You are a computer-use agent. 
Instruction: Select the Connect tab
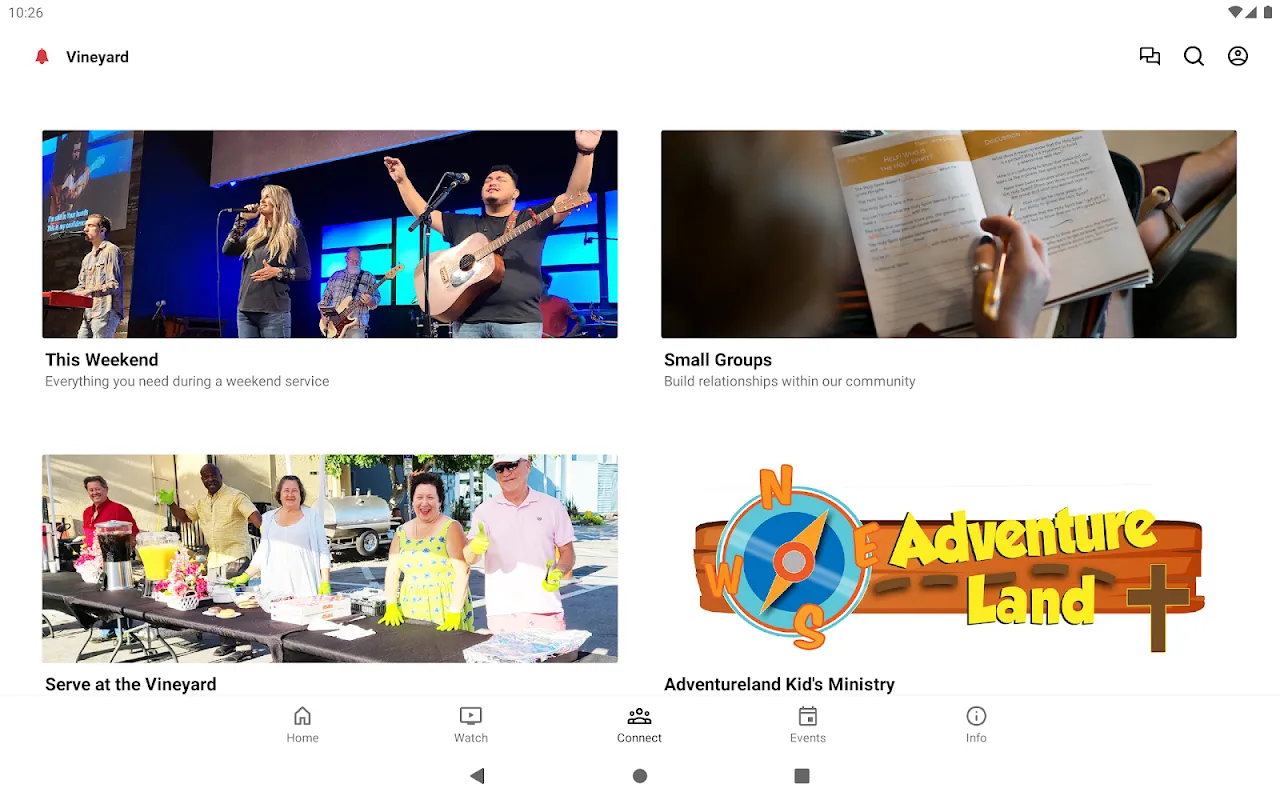[x=639, y=725]
